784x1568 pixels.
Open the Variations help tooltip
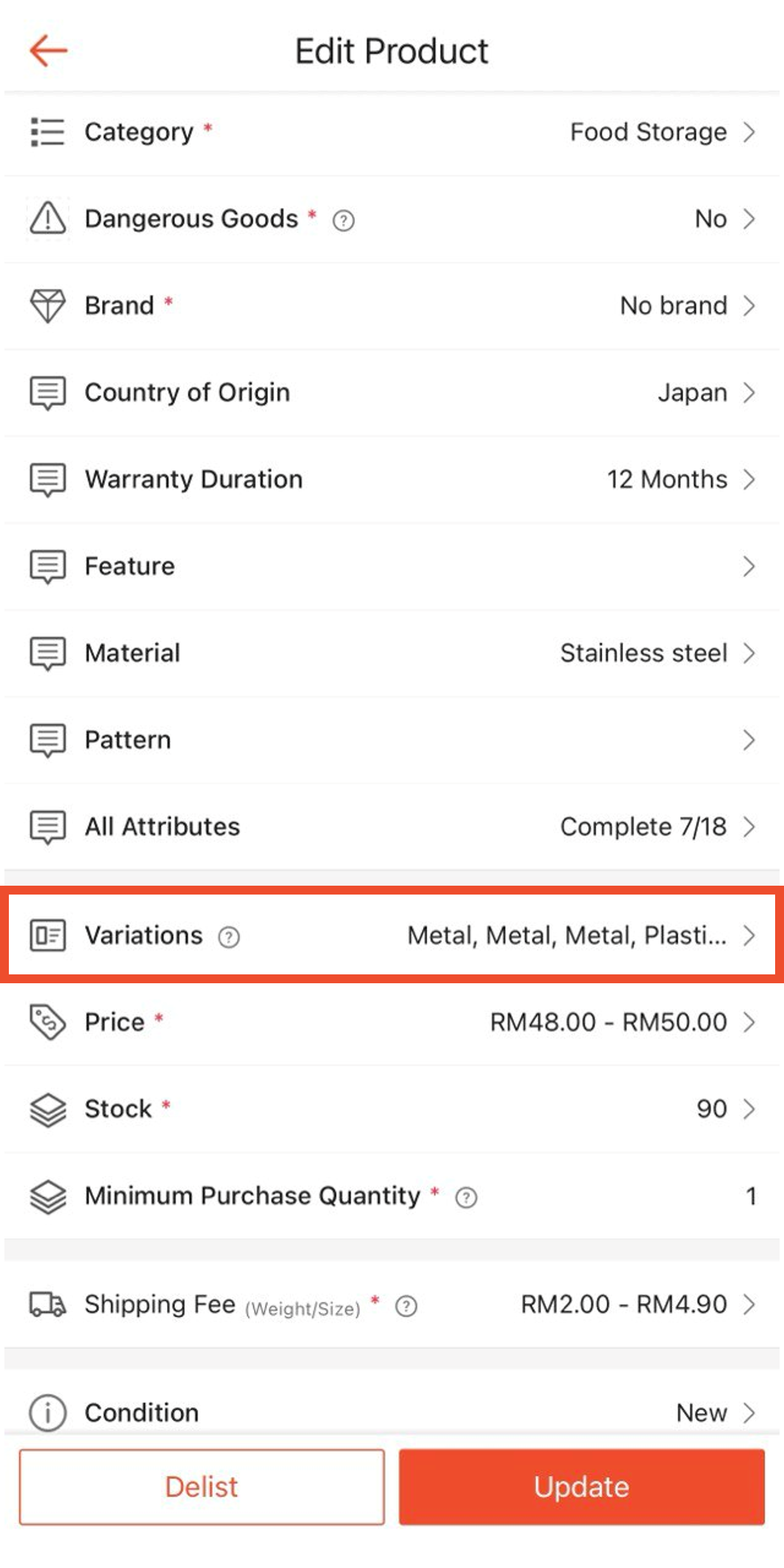click(229, 937)
